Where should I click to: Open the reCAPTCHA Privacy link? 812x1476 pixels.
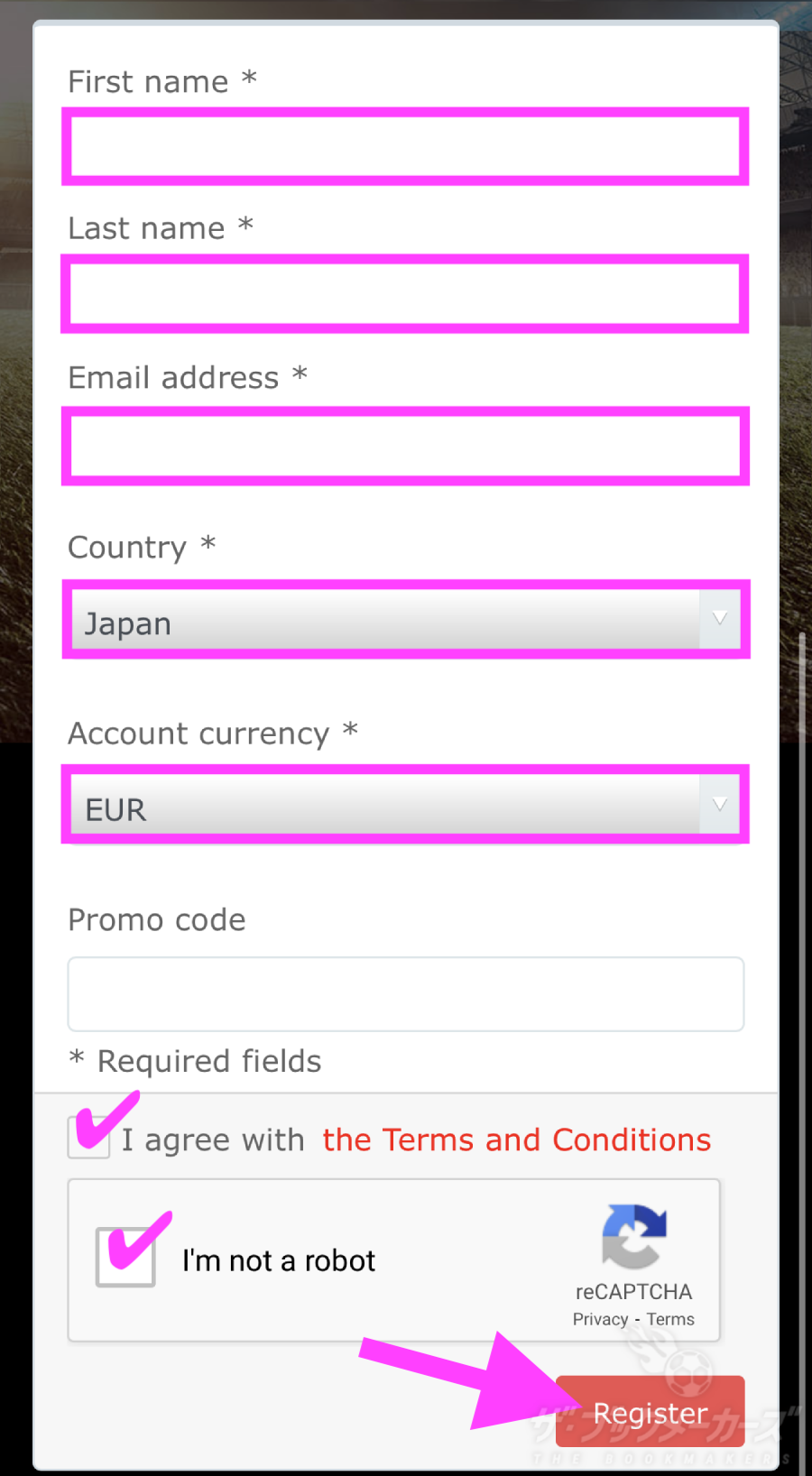coord(600,1319)
